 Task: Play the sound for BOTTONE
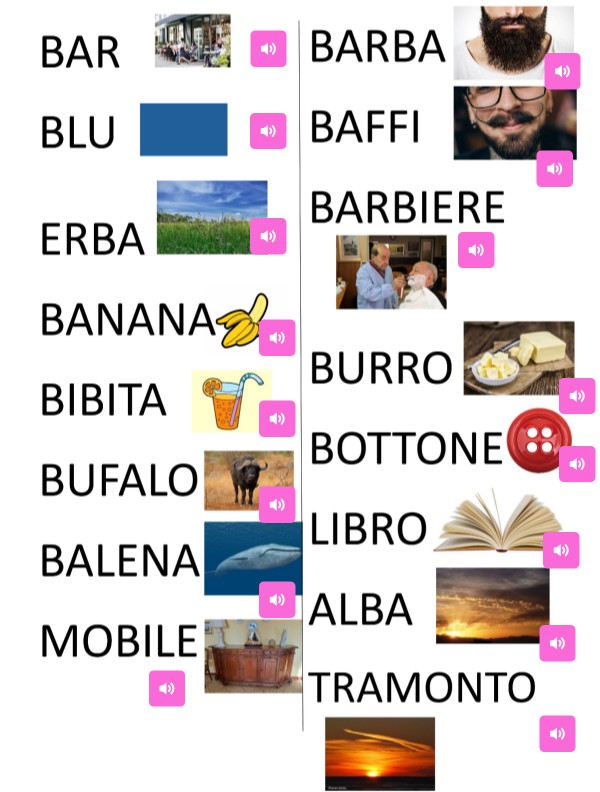[x=577, y=464]
